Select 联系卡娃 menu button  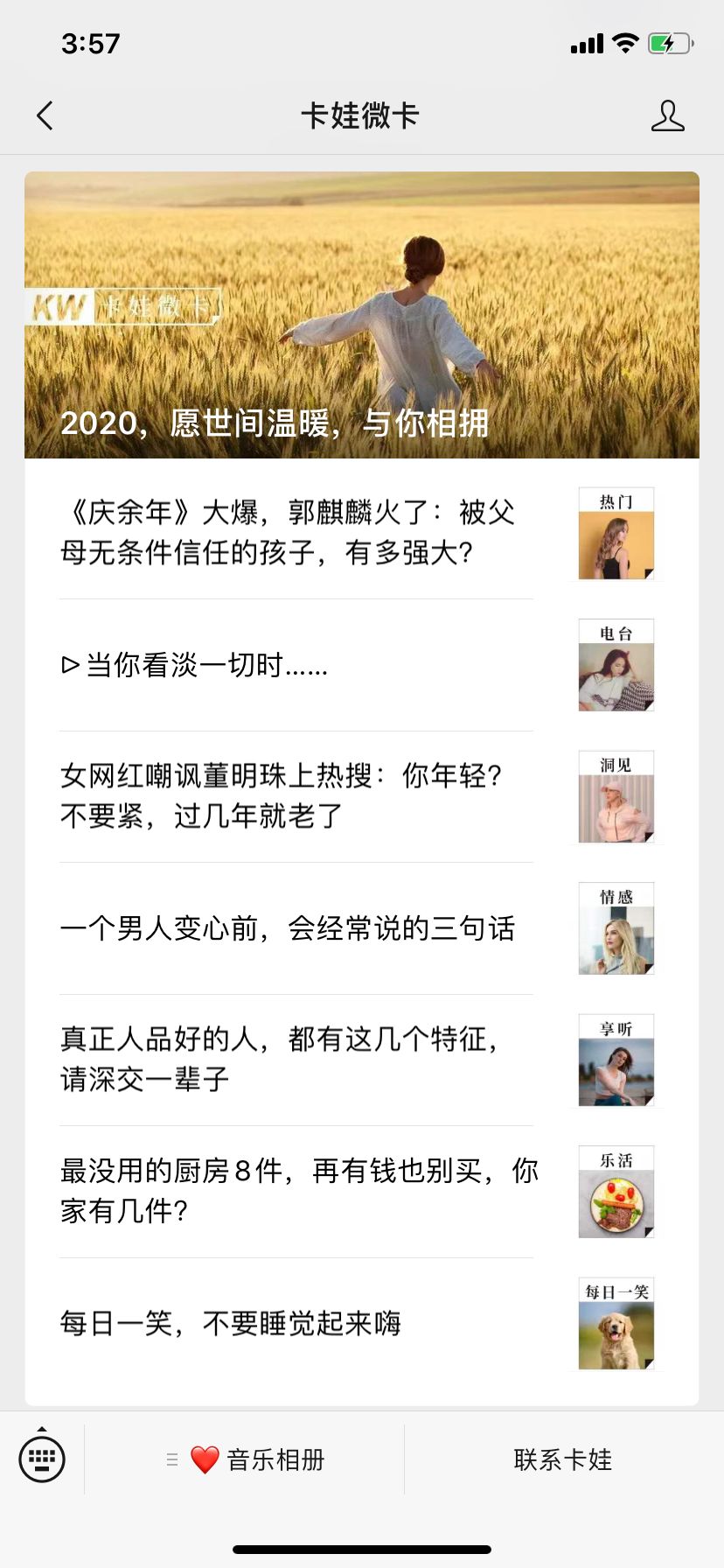(x=563, y=1459)
